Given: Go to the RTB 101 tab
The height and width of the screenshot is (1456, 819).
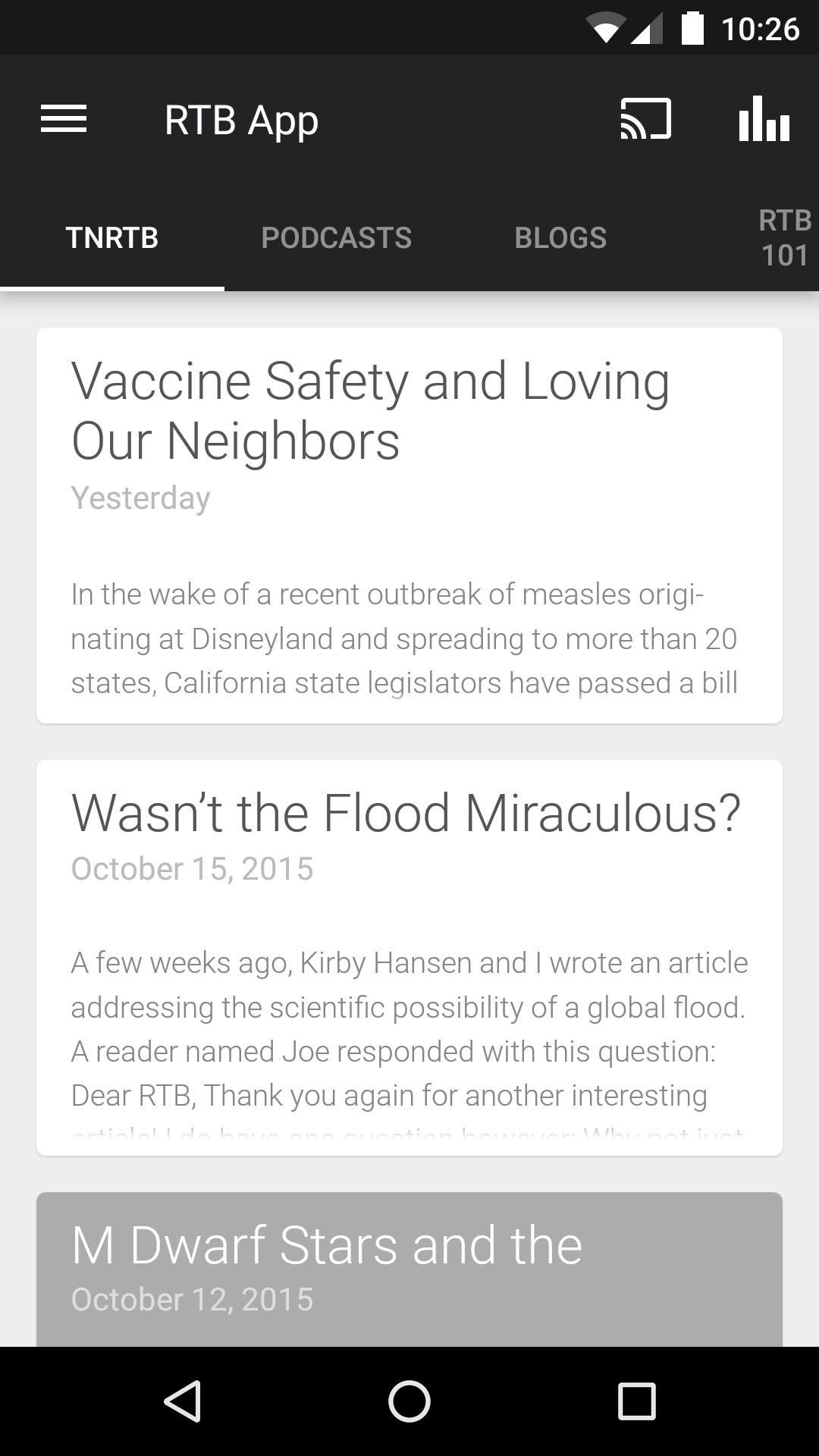Looking at the screenshot, I should tap(784, 238).
